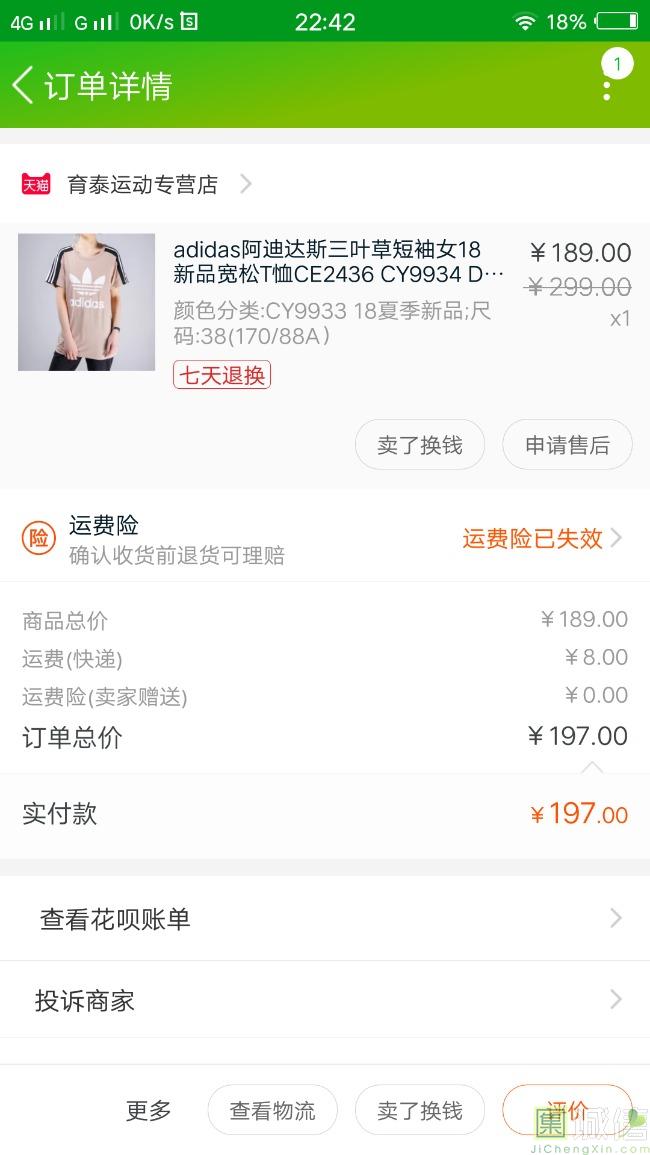Go back from the 订单详情 page
The height and width of the screenshot is (1155, 650).
point(24,86)
